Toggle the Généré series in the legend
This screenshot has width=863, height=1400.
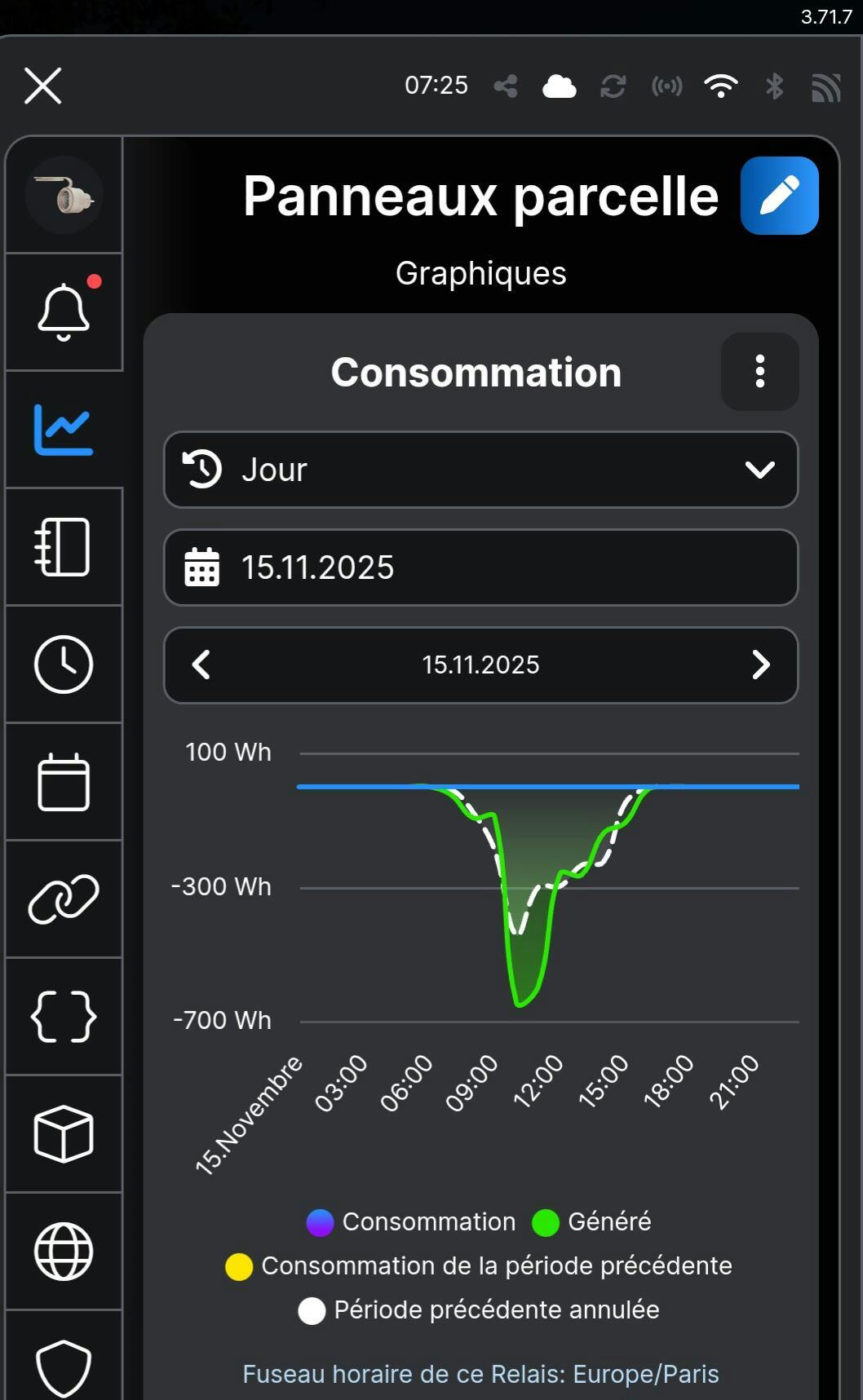tap(593, 1222)
